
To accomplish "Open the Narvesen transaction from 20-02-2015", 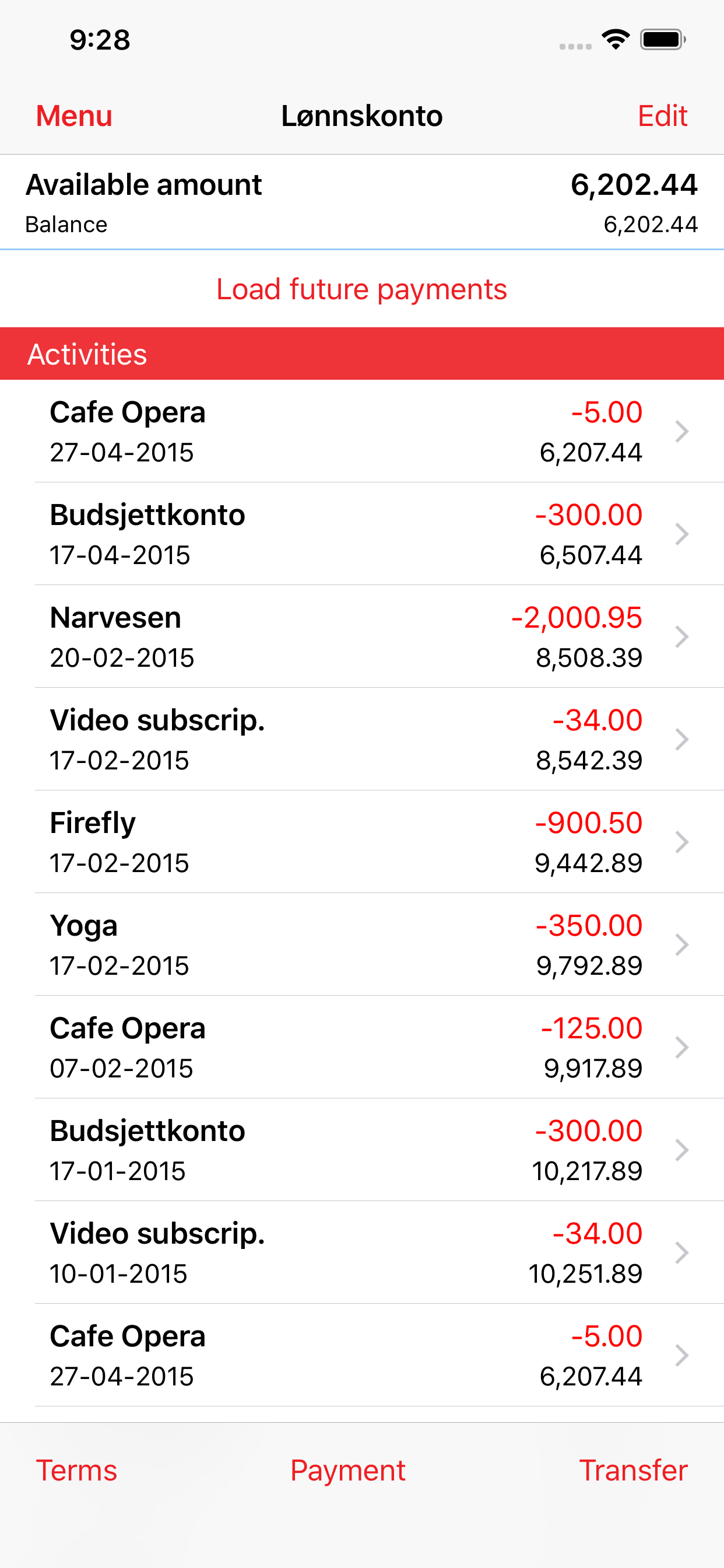I will [361, 636].
